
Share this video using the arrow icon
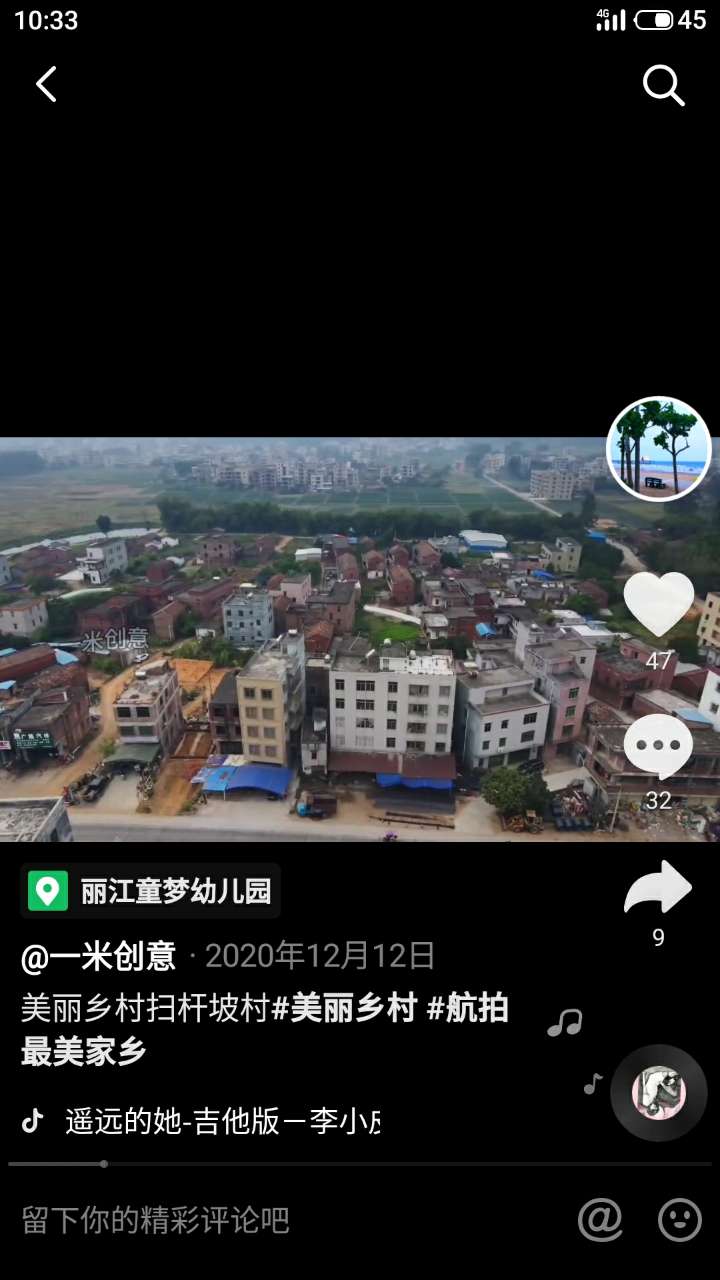(x=657, y=888)
